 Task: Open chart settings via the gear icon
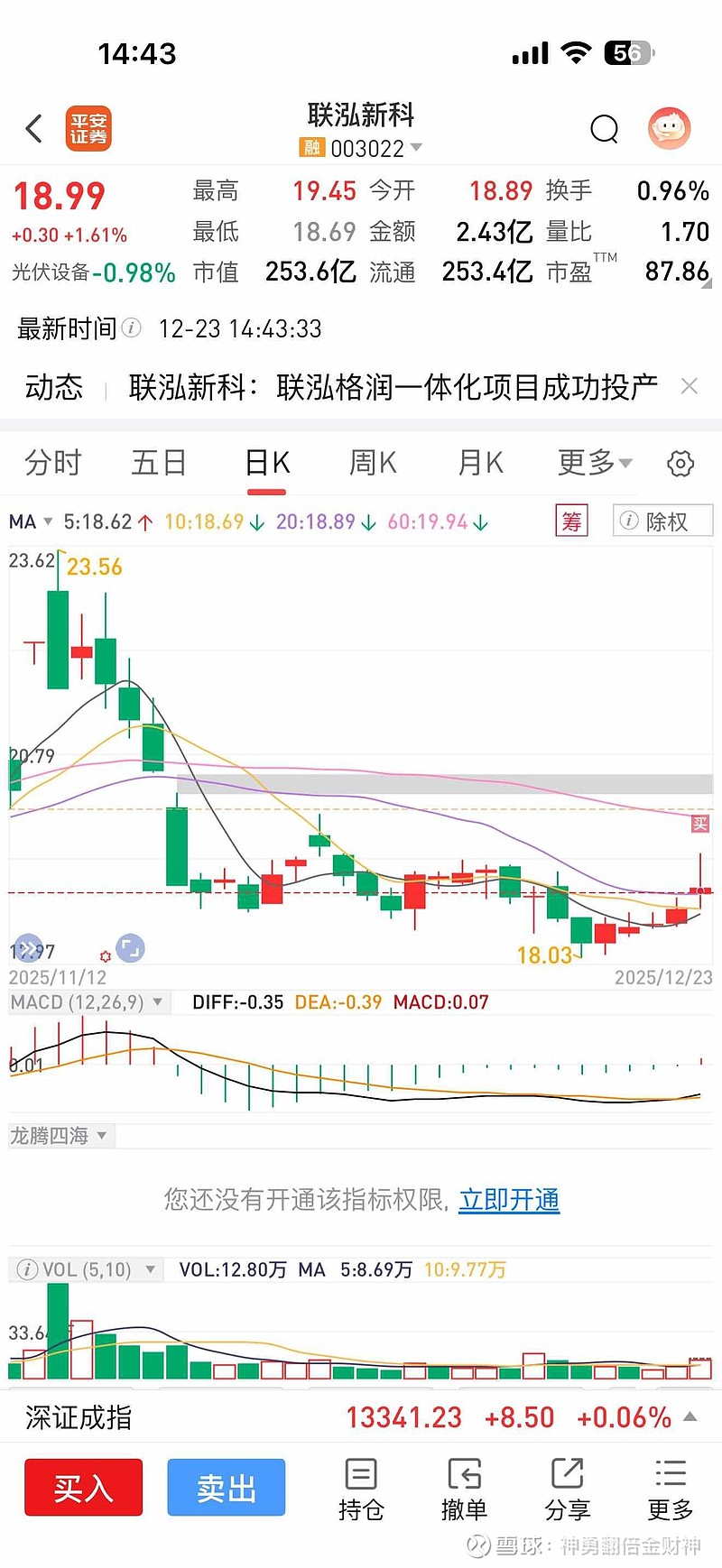point(680,463)
